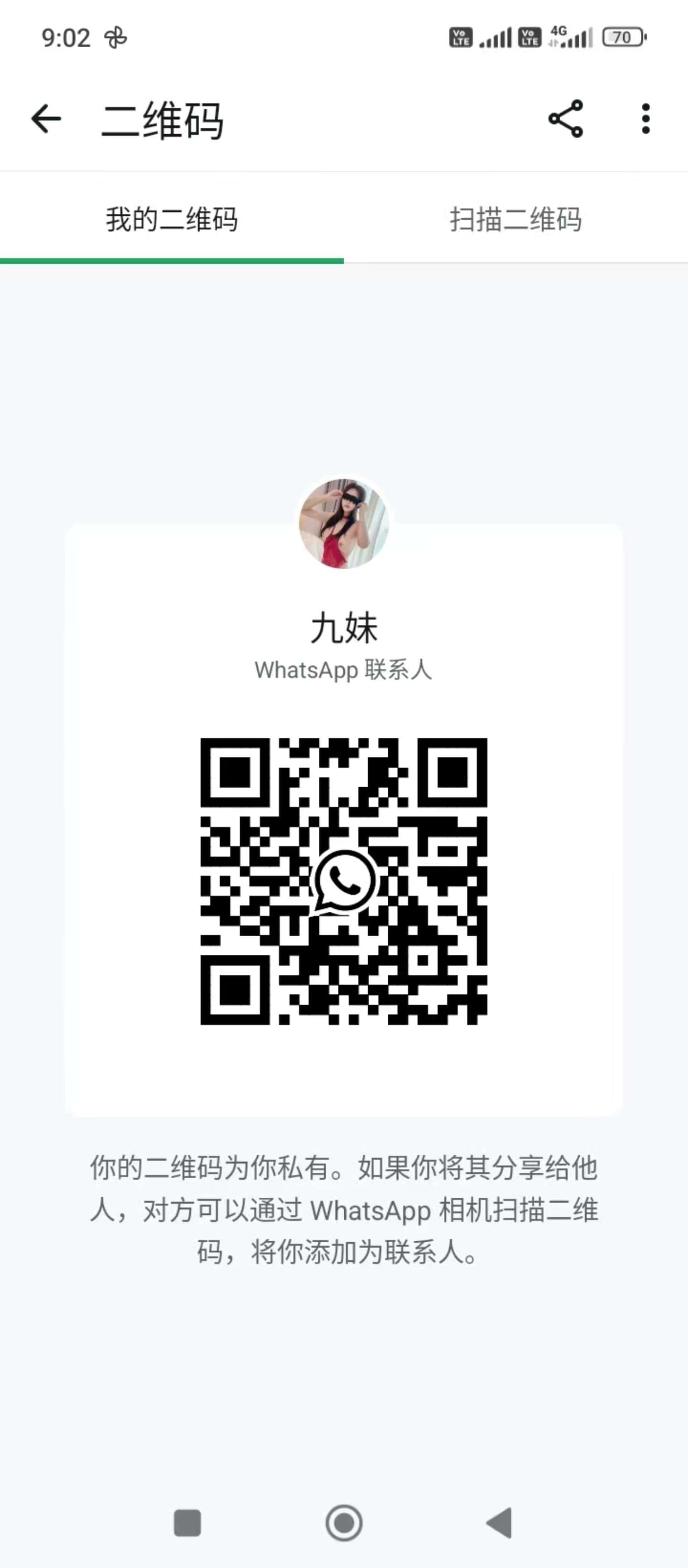This screenshot has height=1568, width=688.
Task: Share the QR code
Action: point(566,119)
